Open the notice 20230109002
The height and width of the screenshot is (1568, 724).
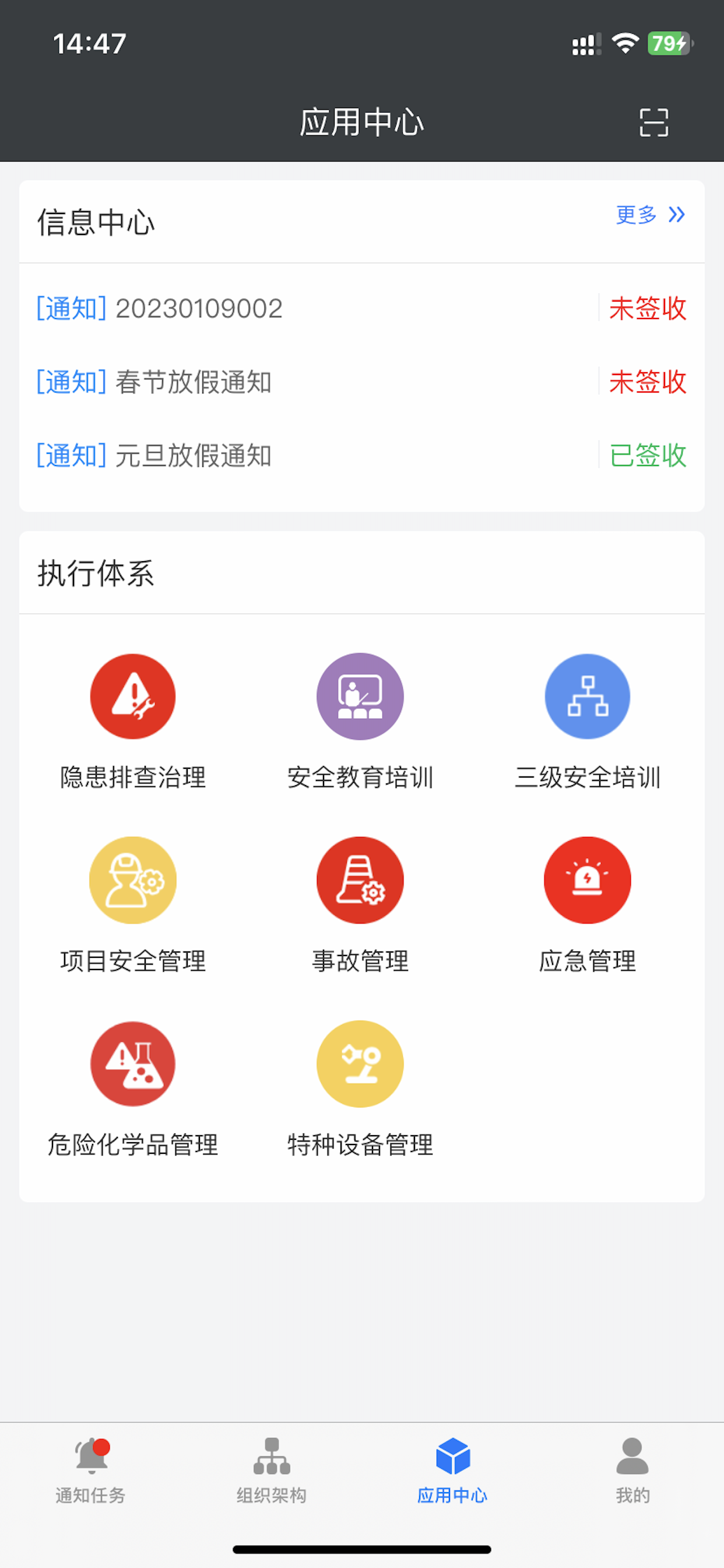click(361, 308)
